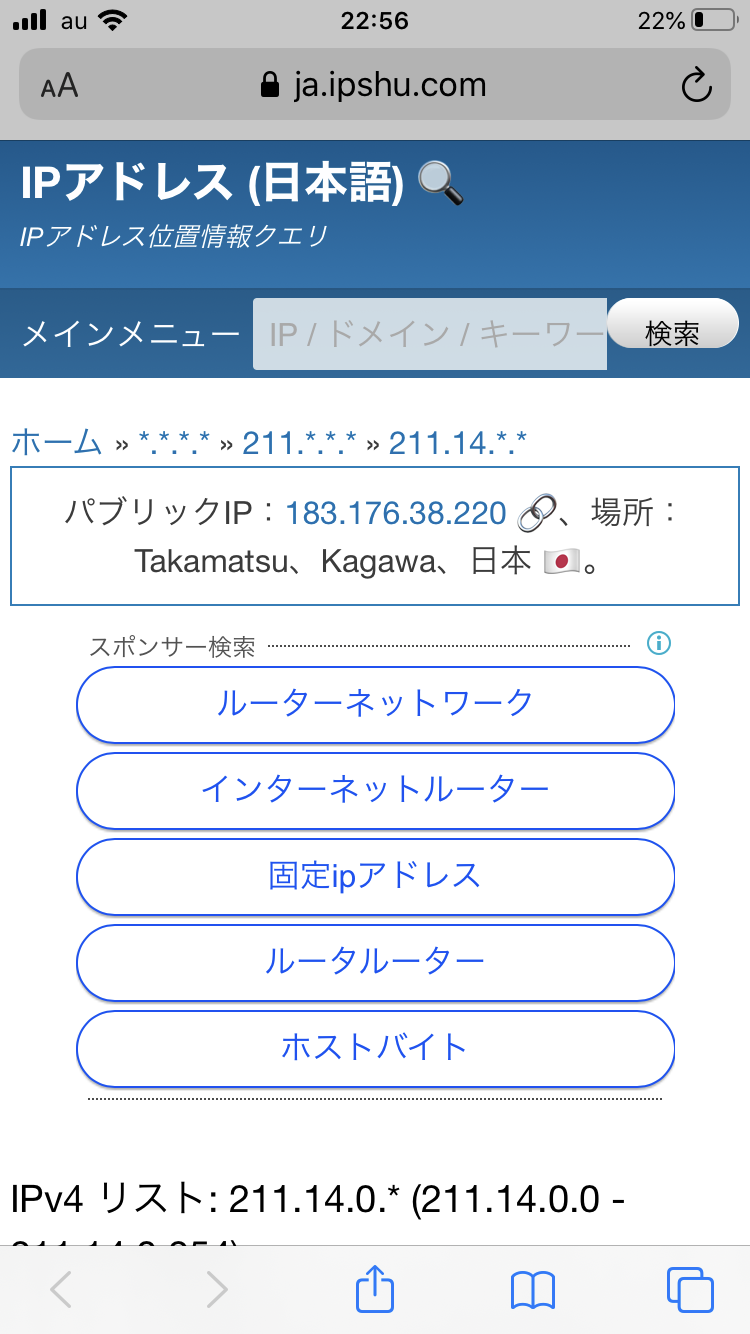750x1334 pixels.
Task: Open Safari reader text size options (AA)
Action: pos(59,86)
